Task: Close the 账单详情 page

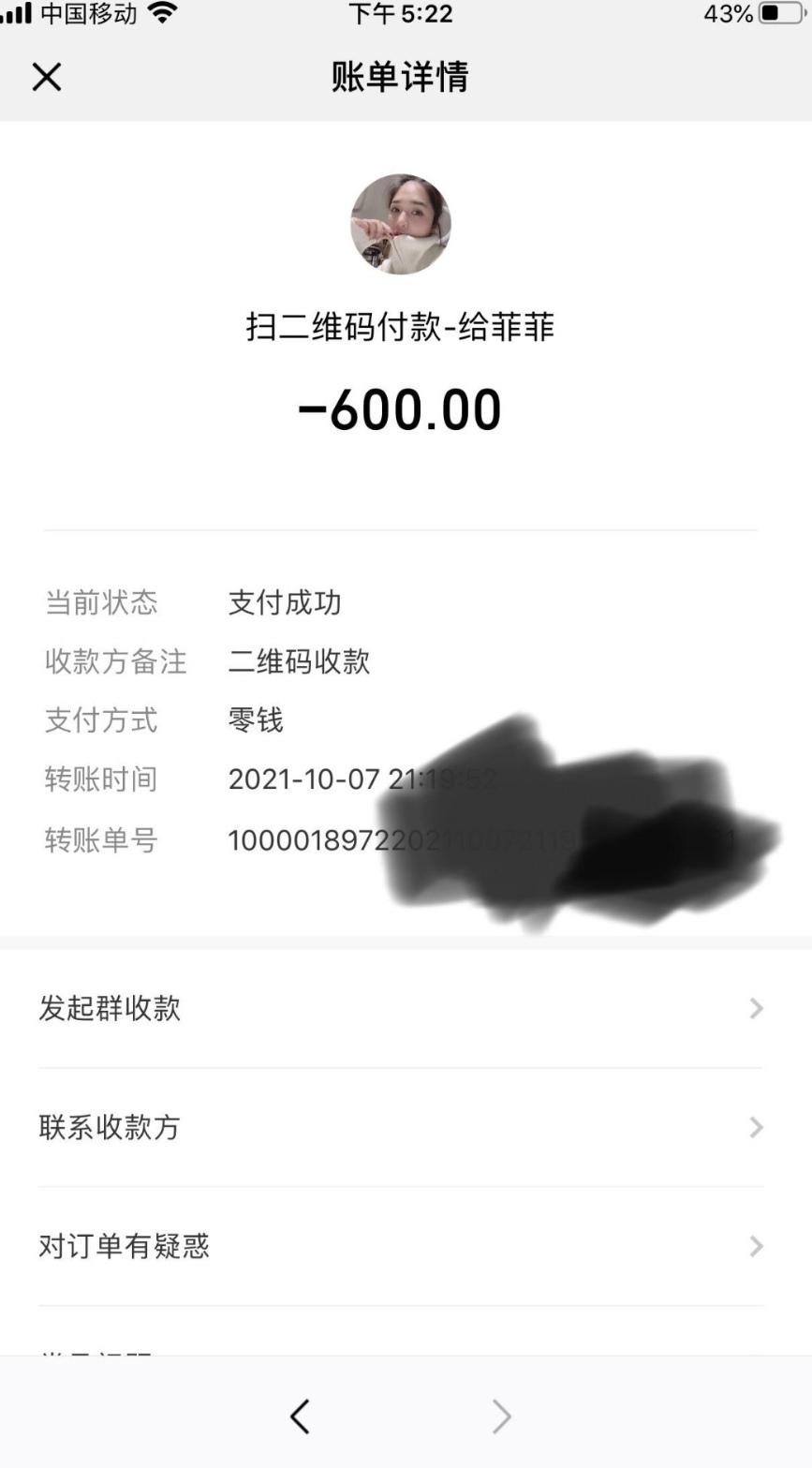Action: (x=46, y=77)
